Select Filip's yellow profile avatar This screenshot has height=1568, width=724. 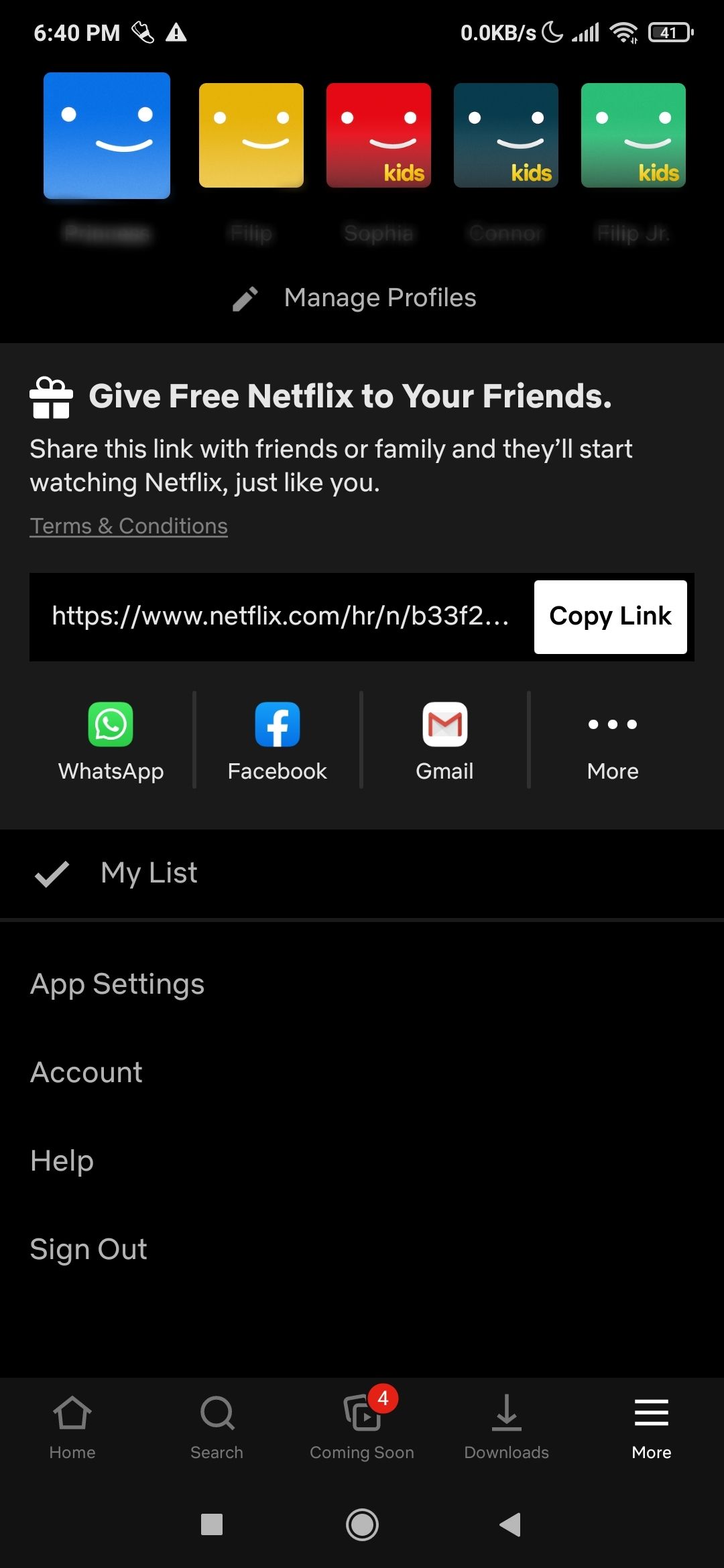tap(251, 134)
